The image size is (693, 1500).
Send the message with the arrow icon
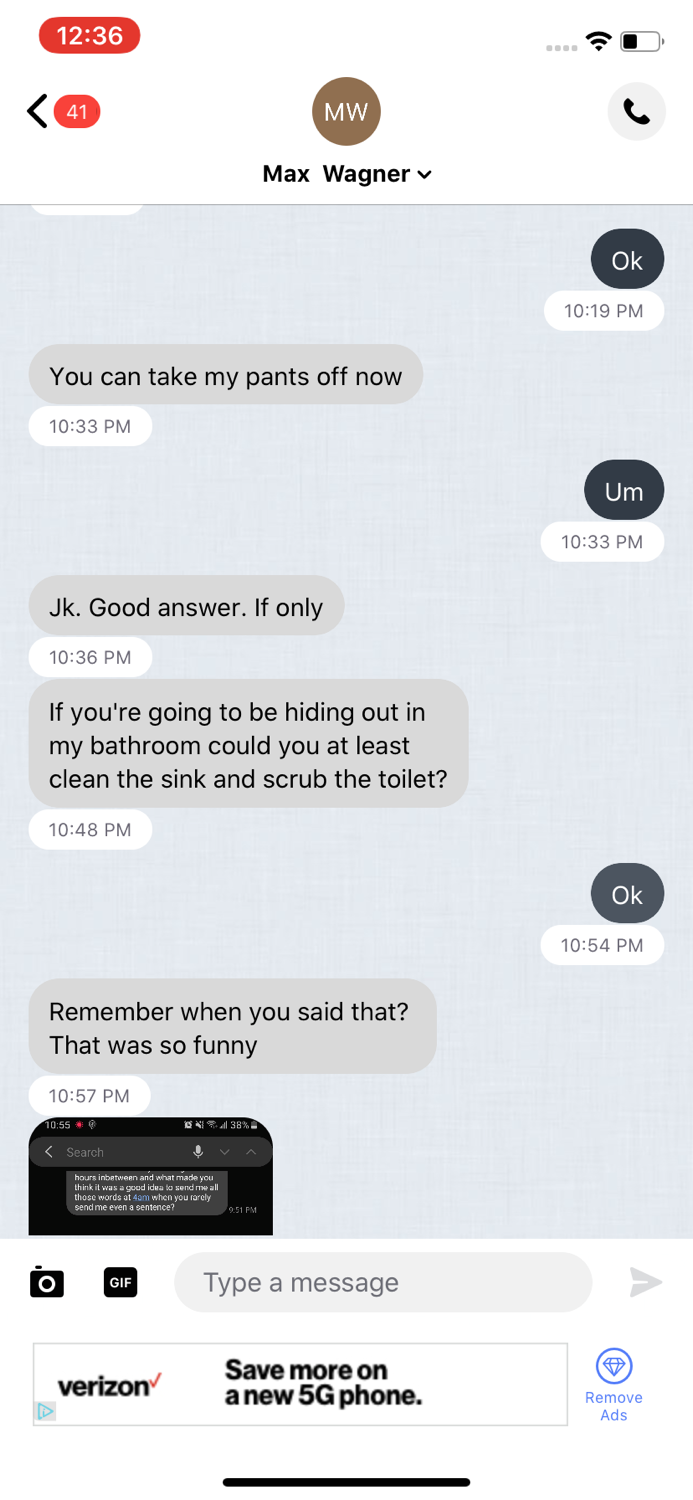point(645,1282)
